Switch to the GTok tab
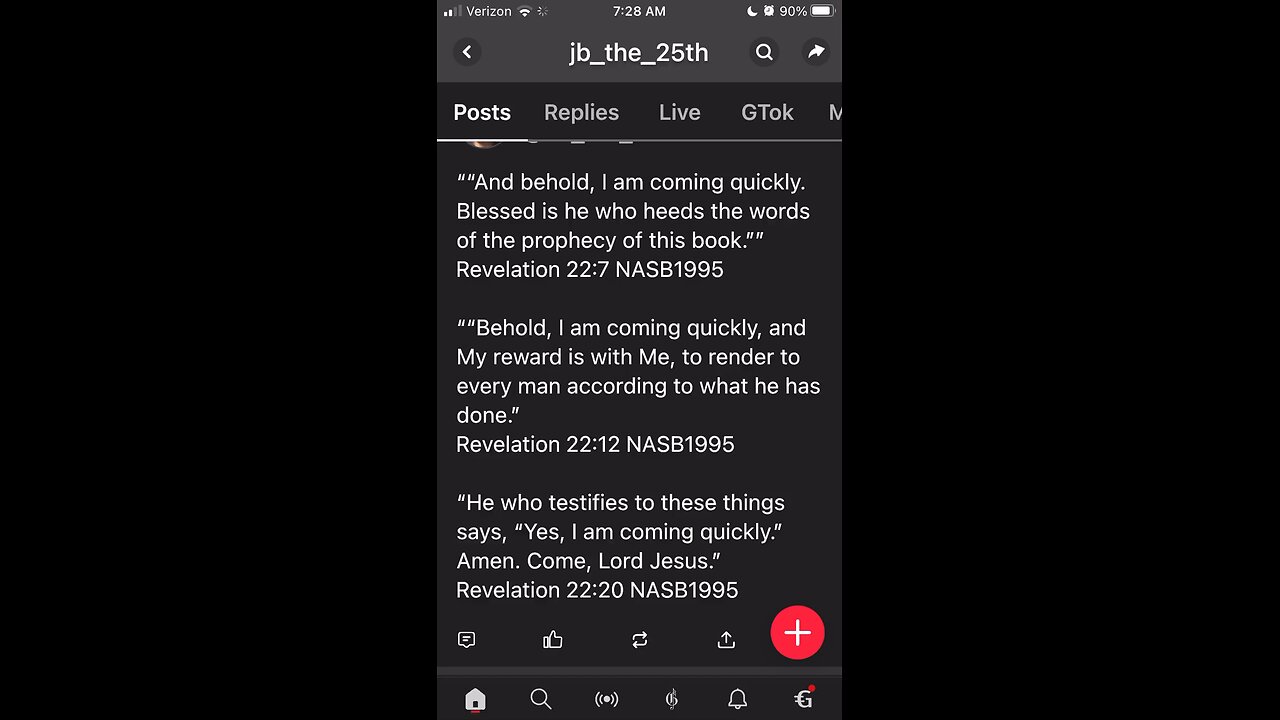 pyautogui.click(x=767, y=112)
